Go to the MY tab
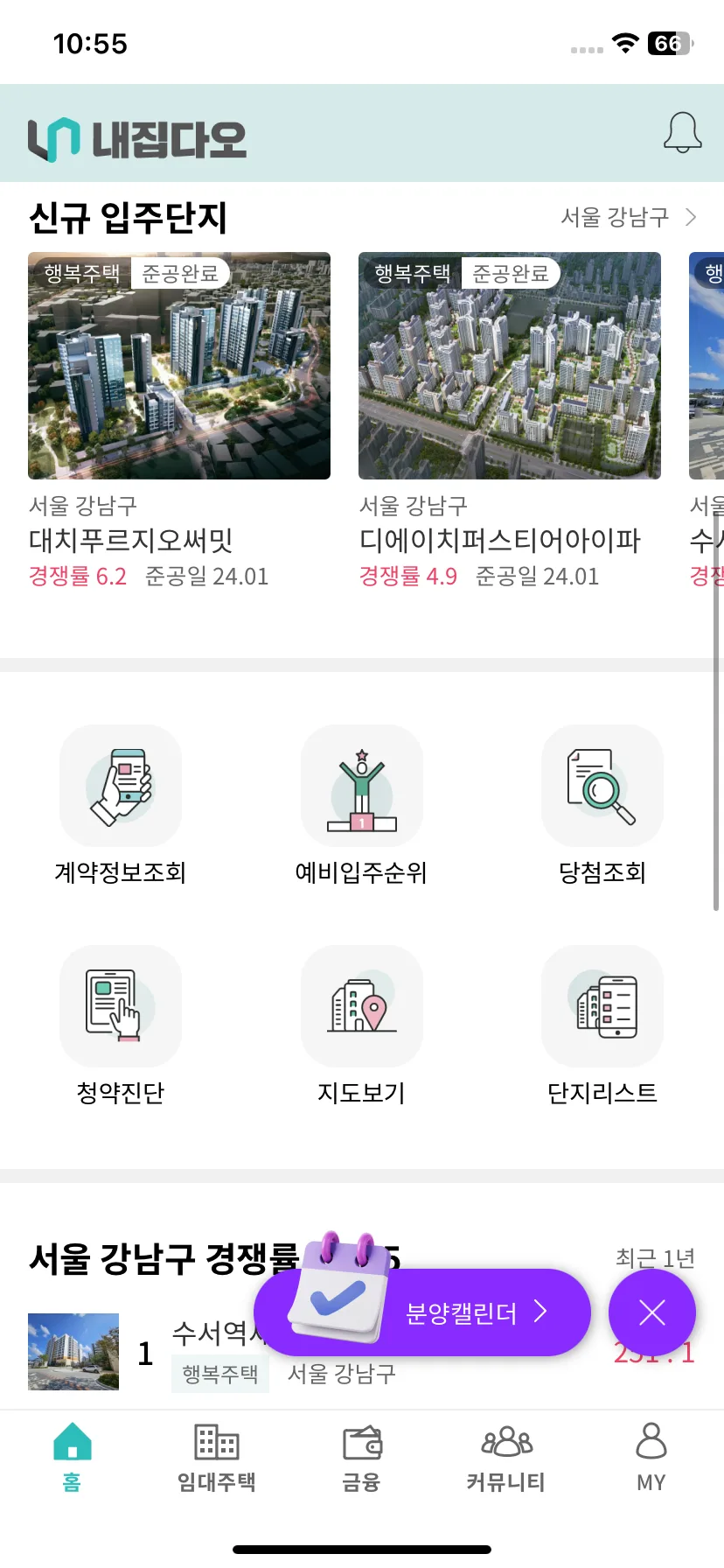Viewport: 724px width, 1568px height. [x=651, y=1458]
